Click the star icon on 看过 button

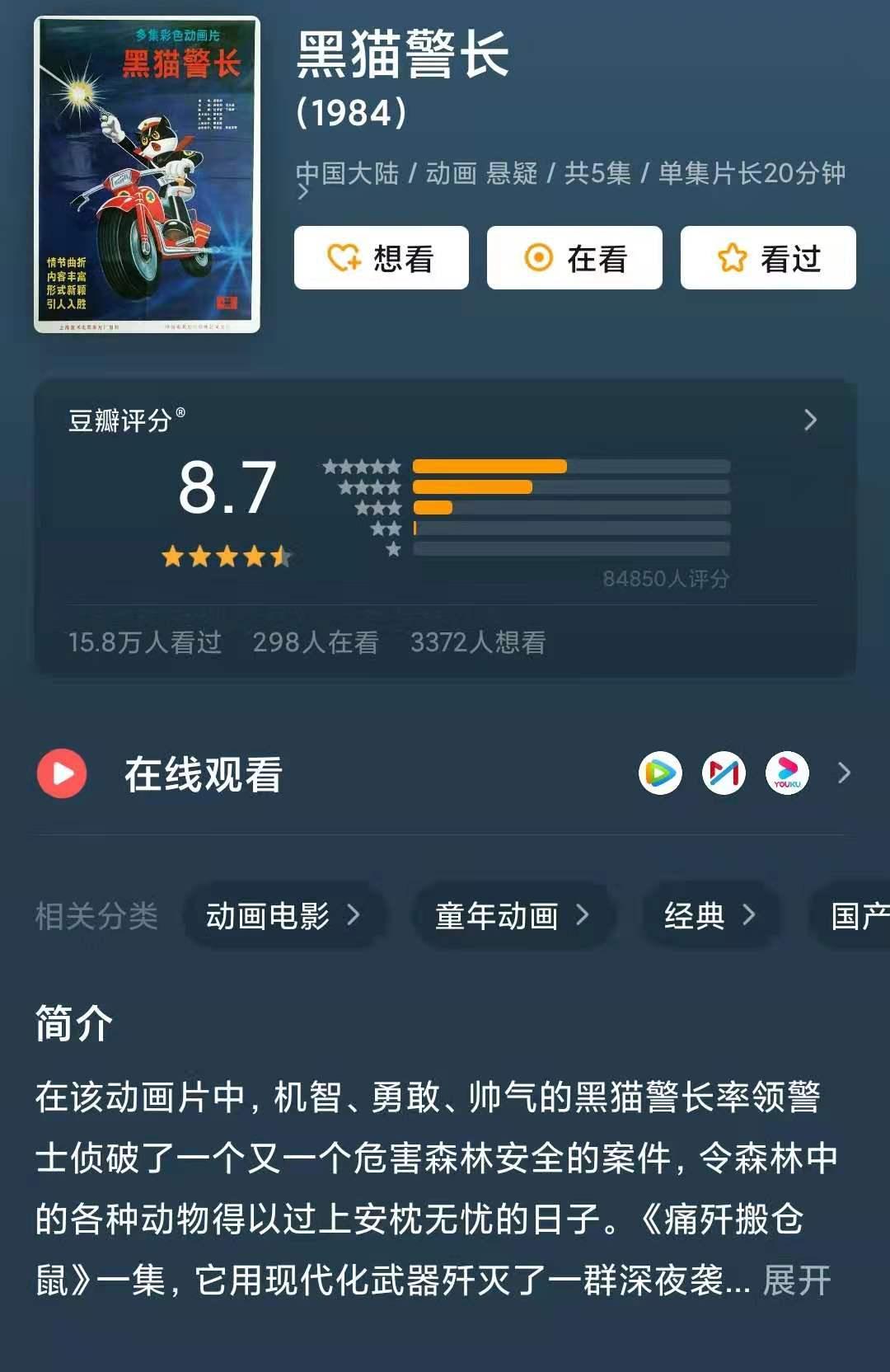click(x=732, y=257)
